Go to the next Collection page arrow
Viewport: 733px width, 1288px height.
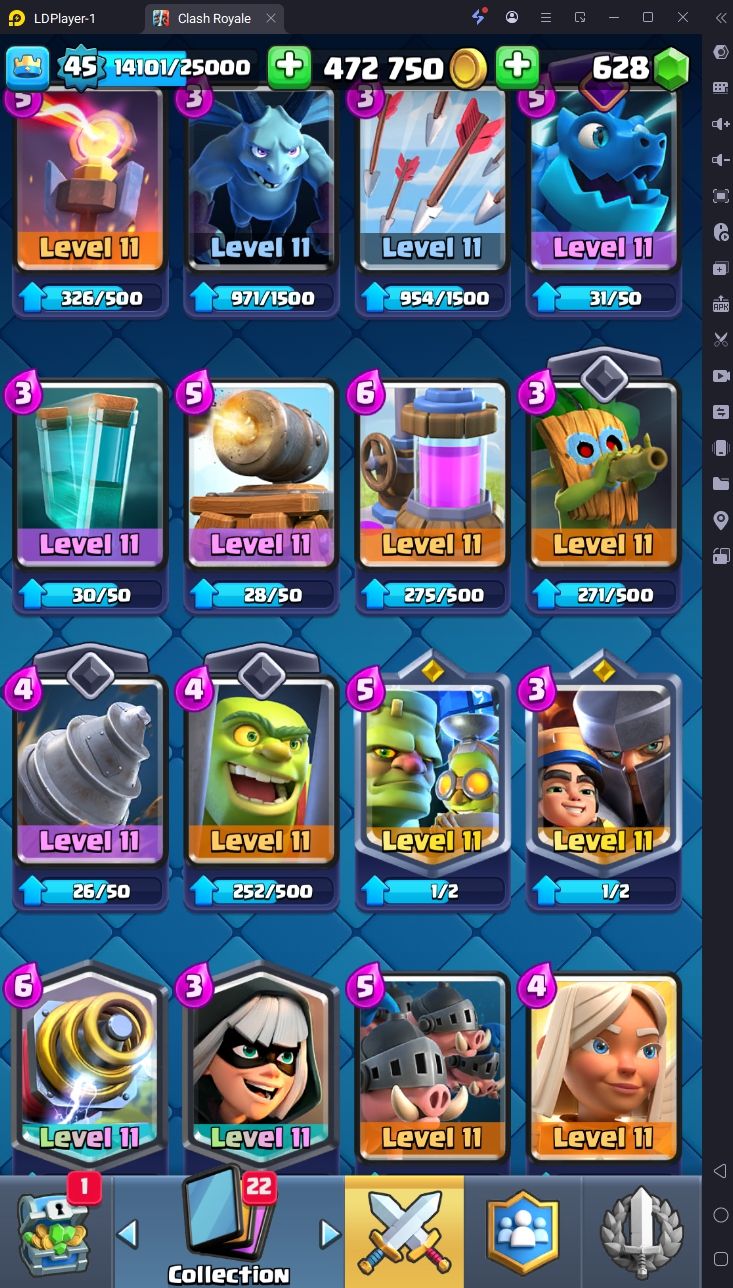(330, 1234)
